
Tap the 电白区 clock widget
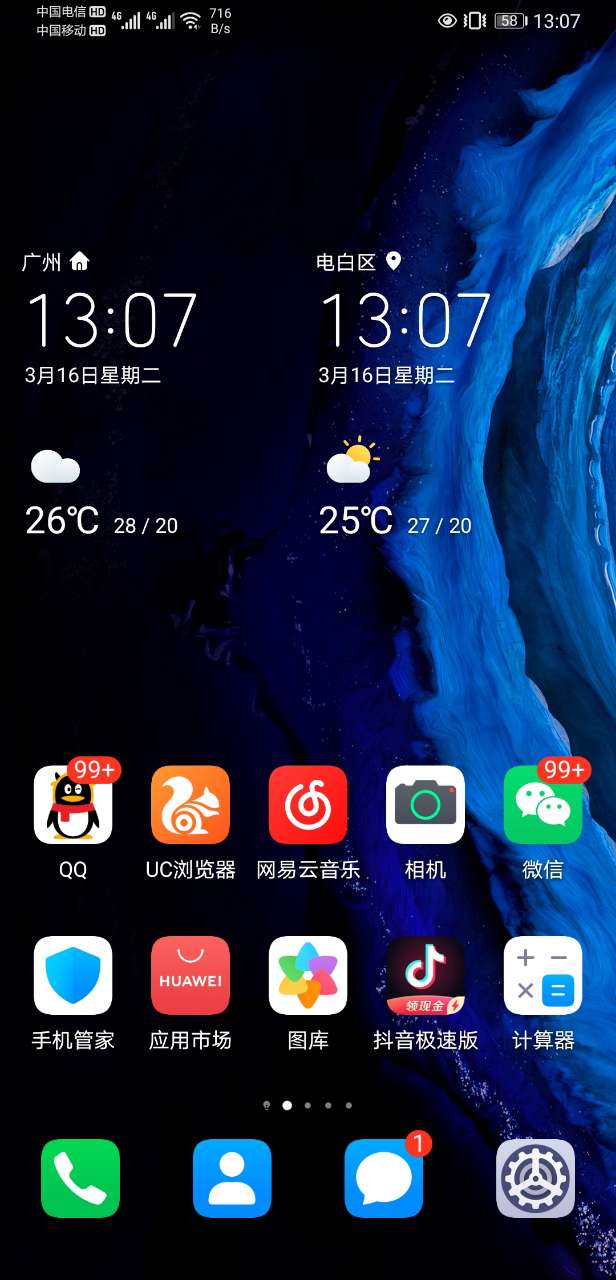click(x=405, y=322)
